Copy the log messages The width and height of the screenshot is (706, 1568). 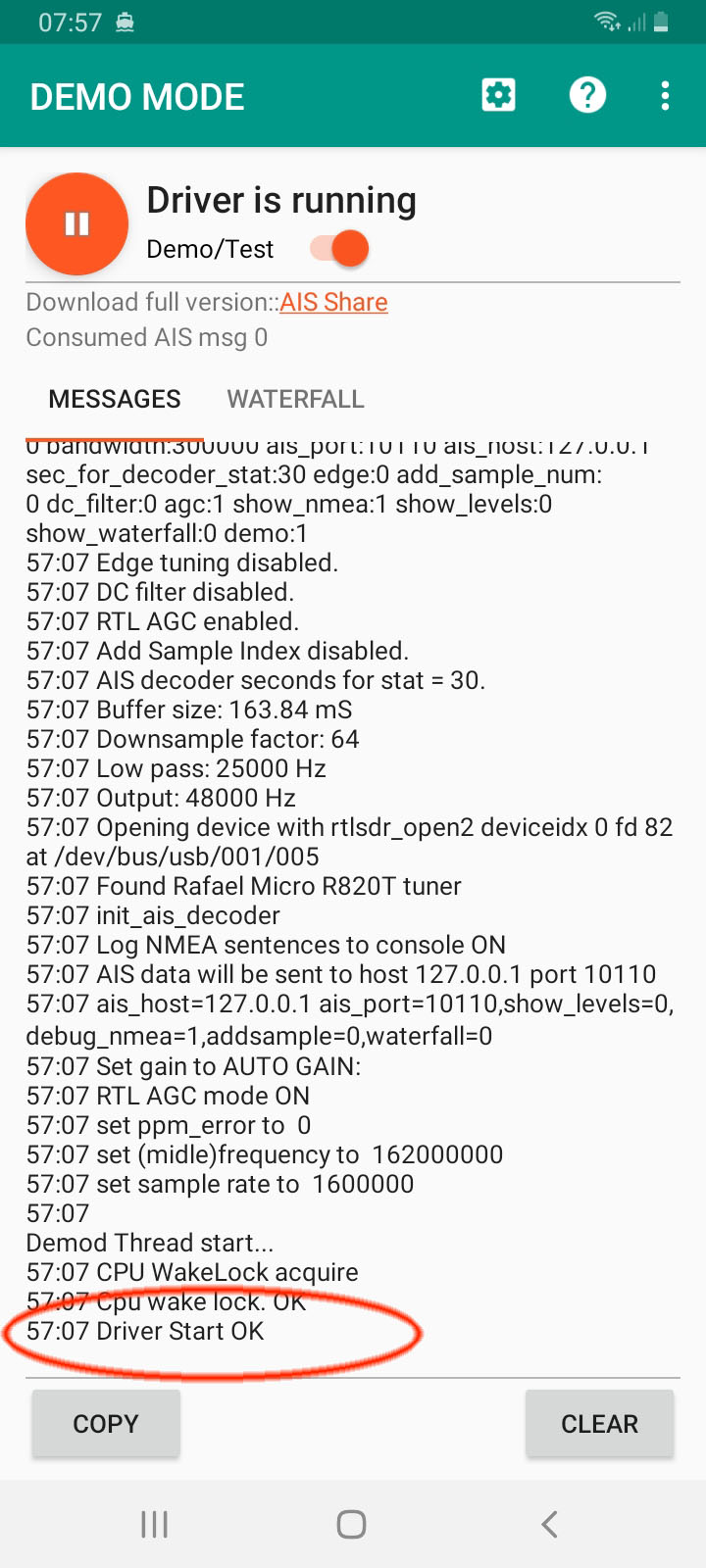tap(106, 1423)
